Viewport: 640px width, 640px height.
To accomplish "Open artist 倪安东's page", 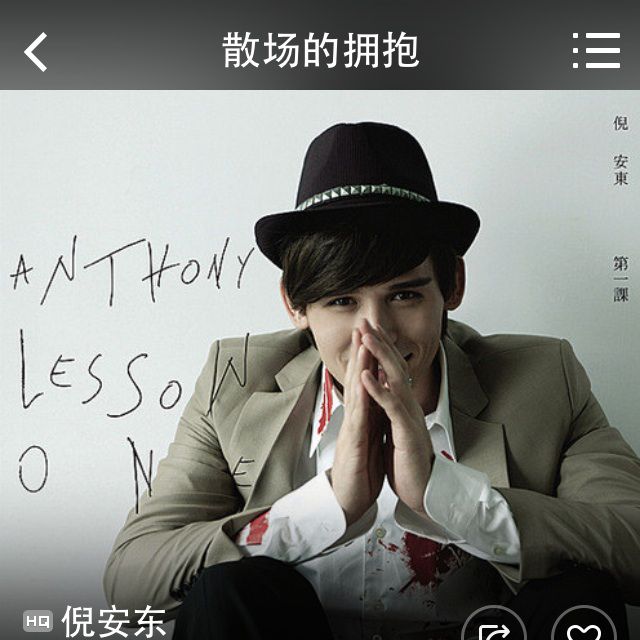I will coord(113,621).
